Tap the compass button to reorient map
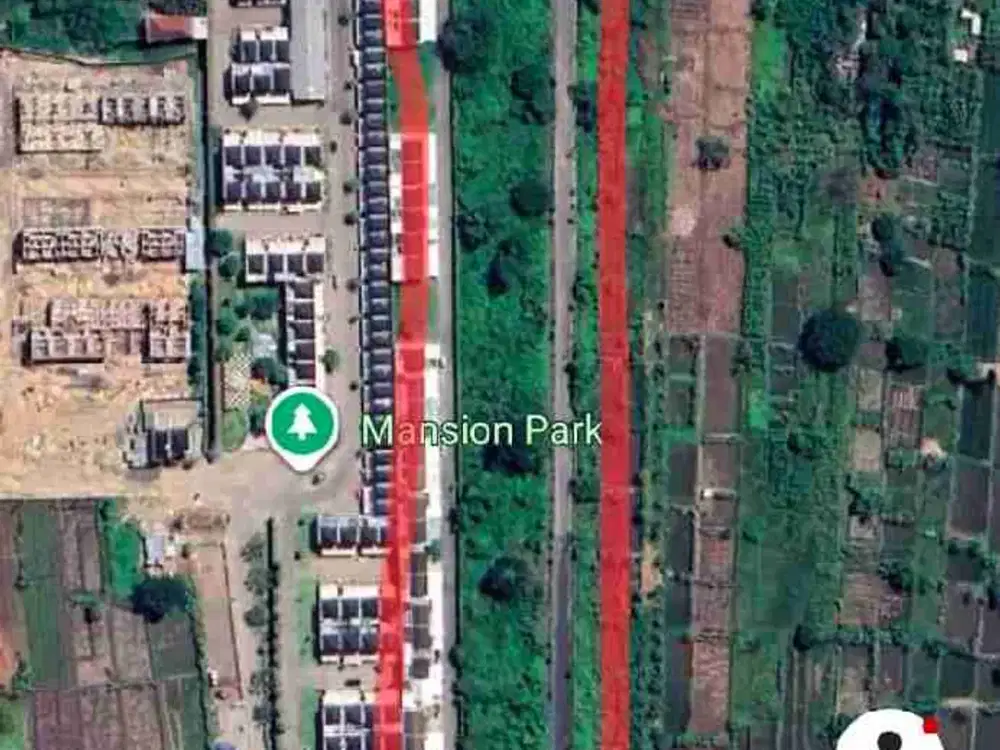1000x750 pixels. point(889,735)
